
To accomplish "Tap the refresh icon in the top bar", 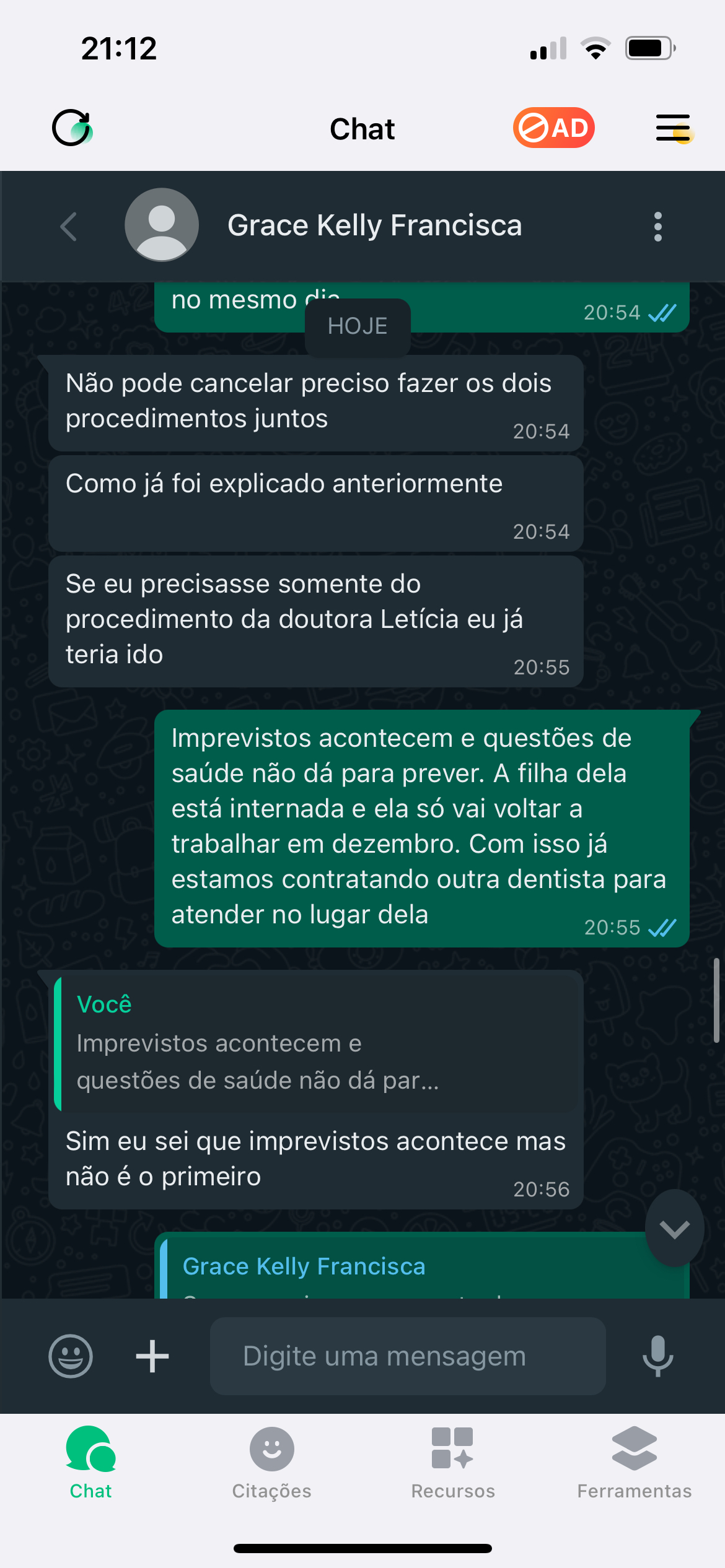I will 72,128.
